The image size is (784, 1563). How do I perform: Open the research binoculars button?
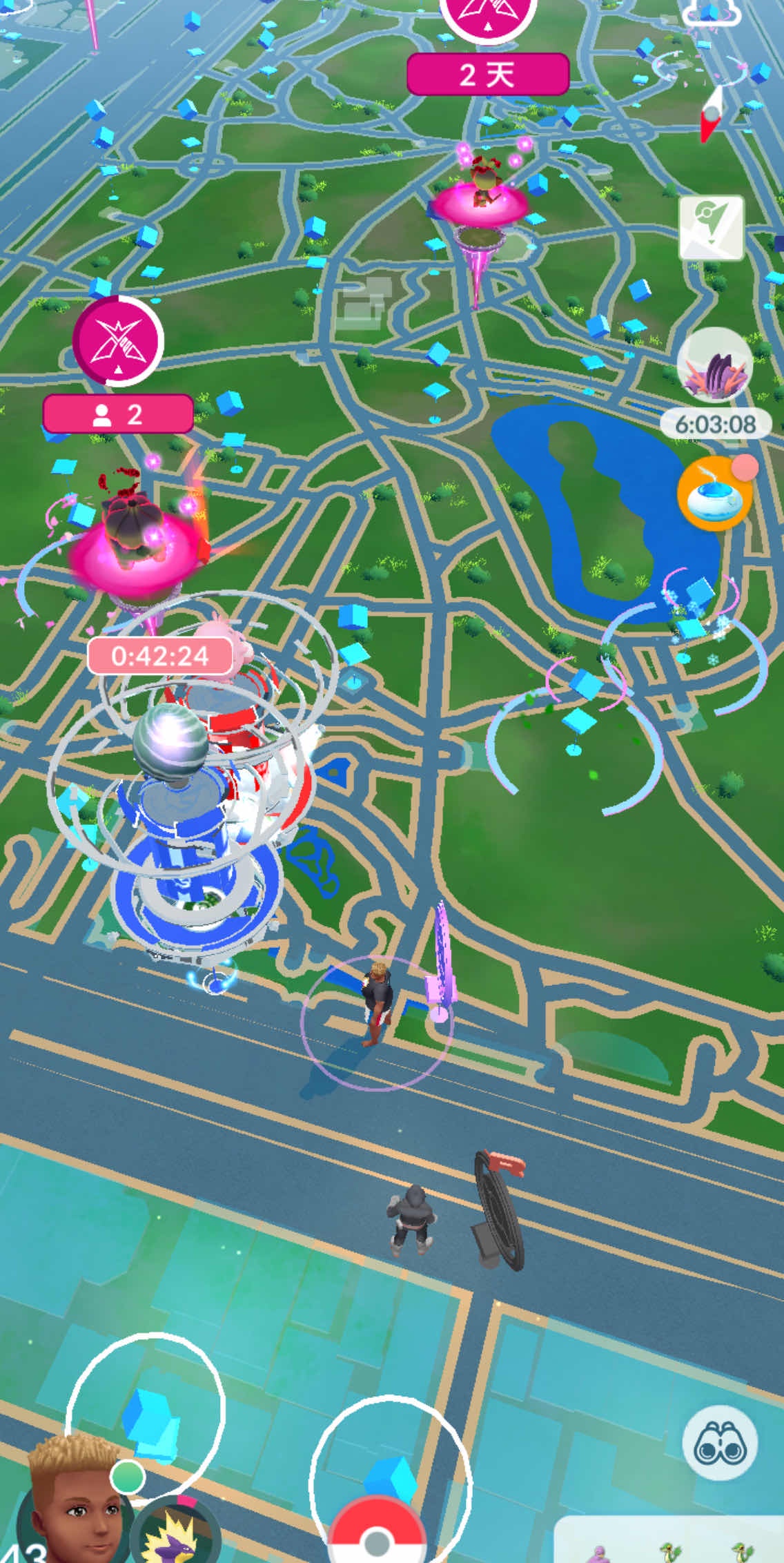pyautogui.click(x=720, y=1443)
